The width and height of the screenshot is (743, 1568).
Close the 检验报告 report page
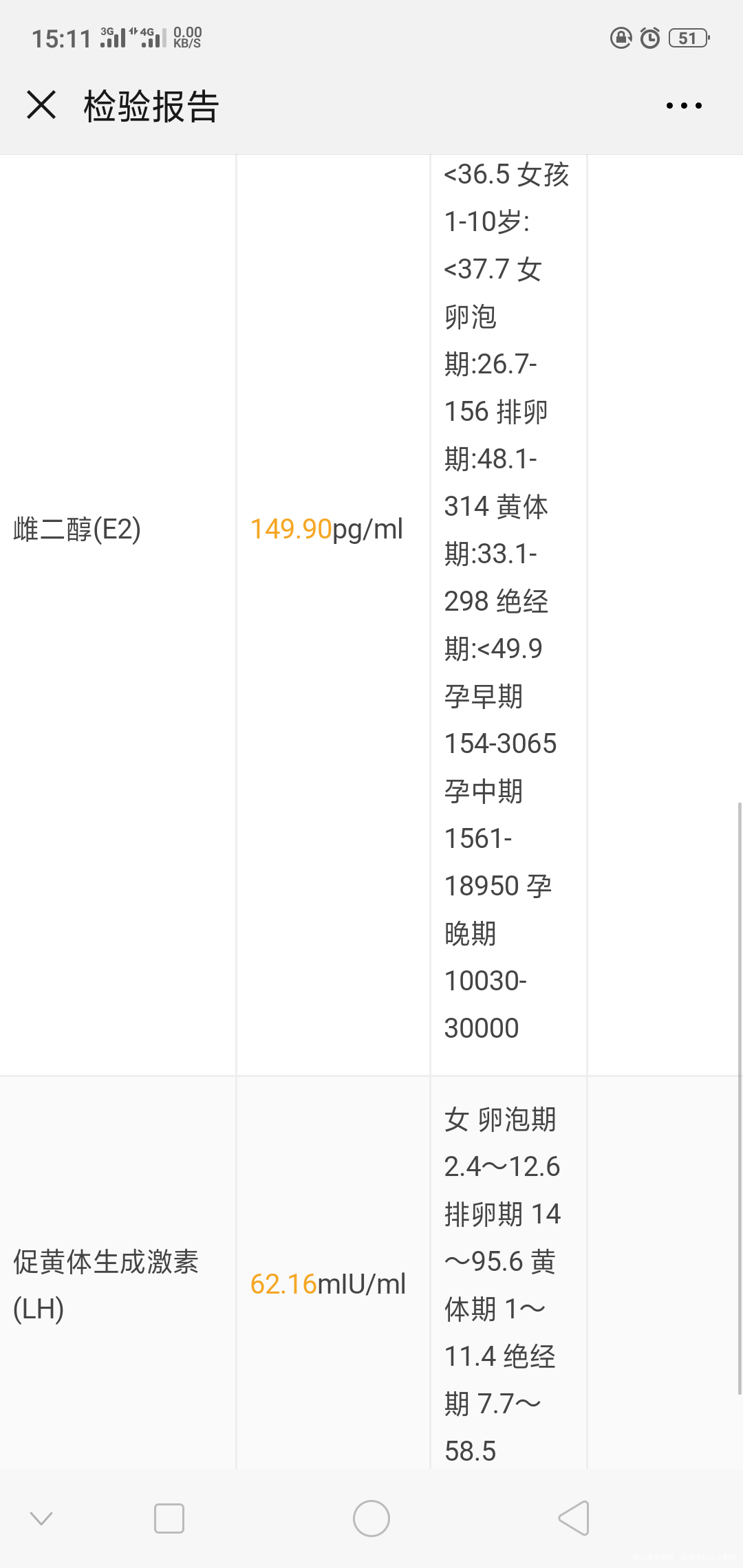(40, 105)
